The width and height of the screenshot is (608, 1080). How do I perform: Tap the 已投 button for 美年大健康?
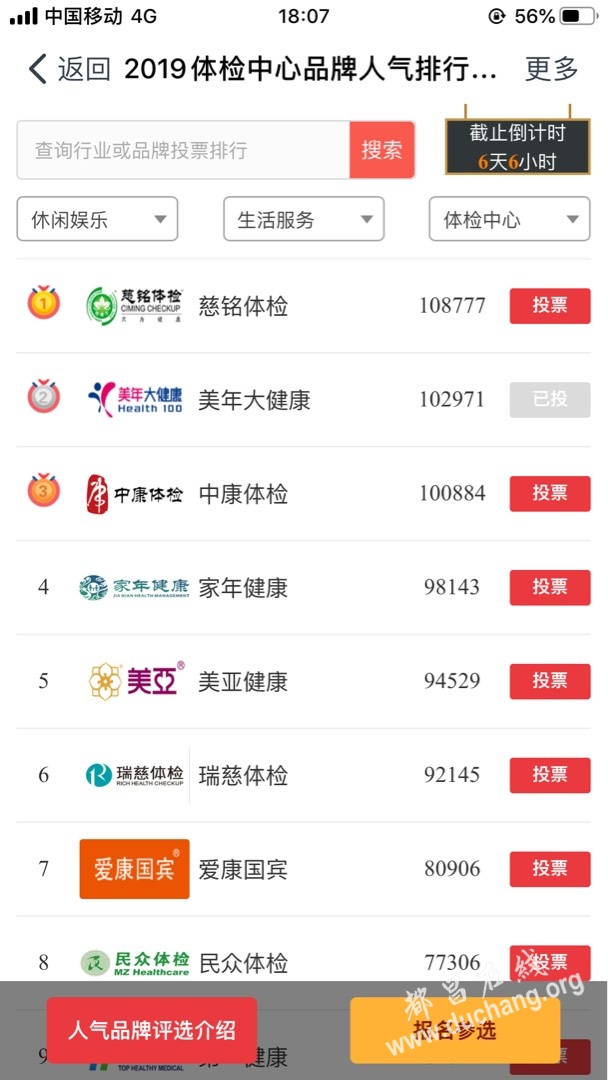[549, 399]
